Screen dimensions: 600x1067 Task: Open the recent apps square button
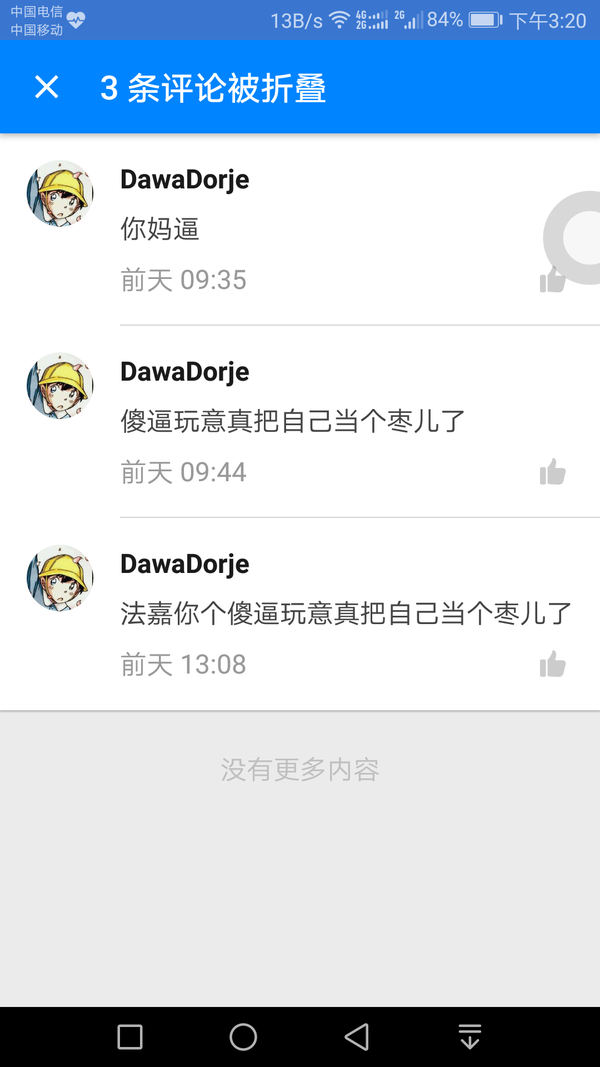[130, 1037]
